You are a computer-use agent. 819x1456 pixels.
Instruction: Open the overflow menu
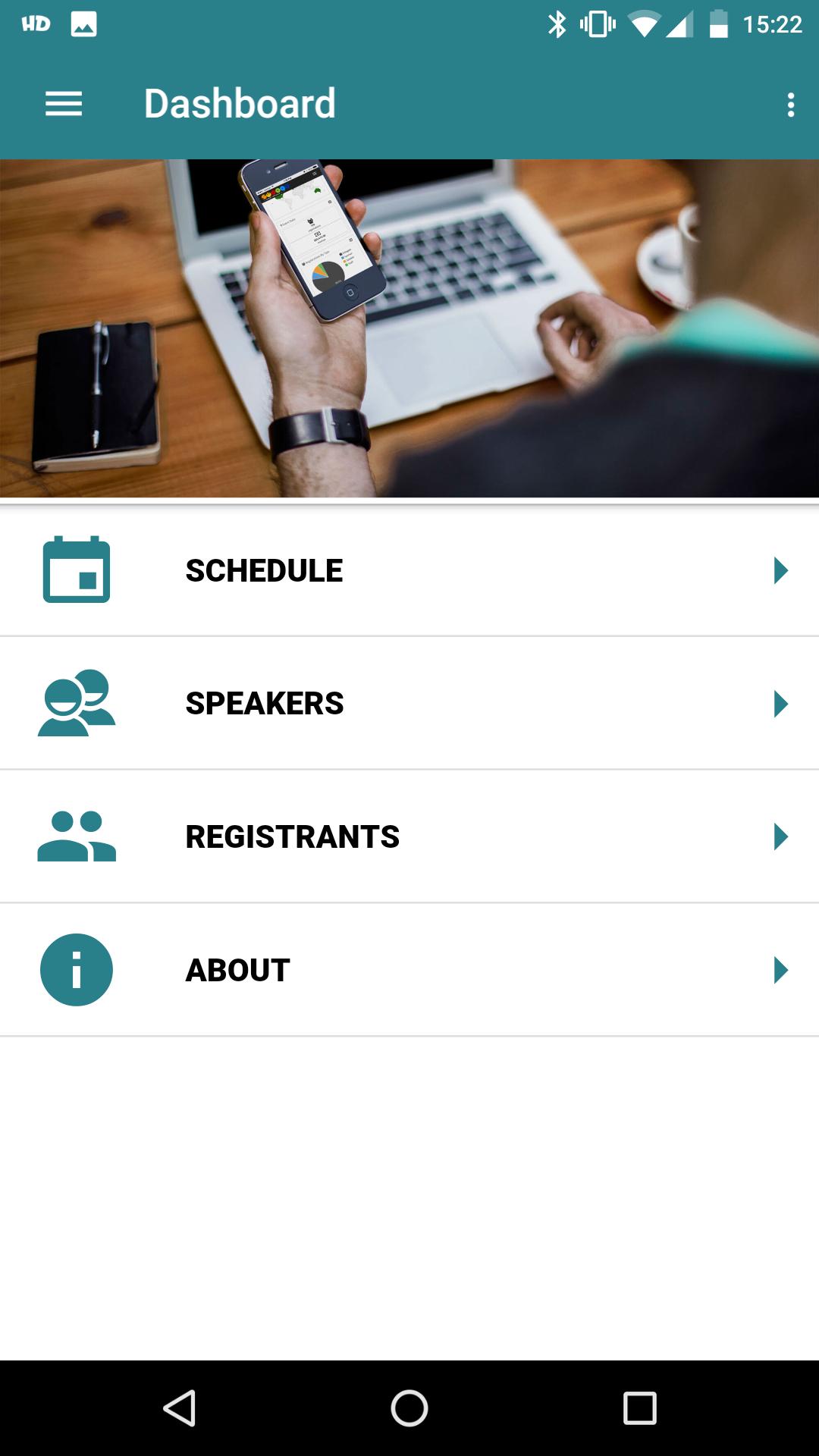(790, 105)
